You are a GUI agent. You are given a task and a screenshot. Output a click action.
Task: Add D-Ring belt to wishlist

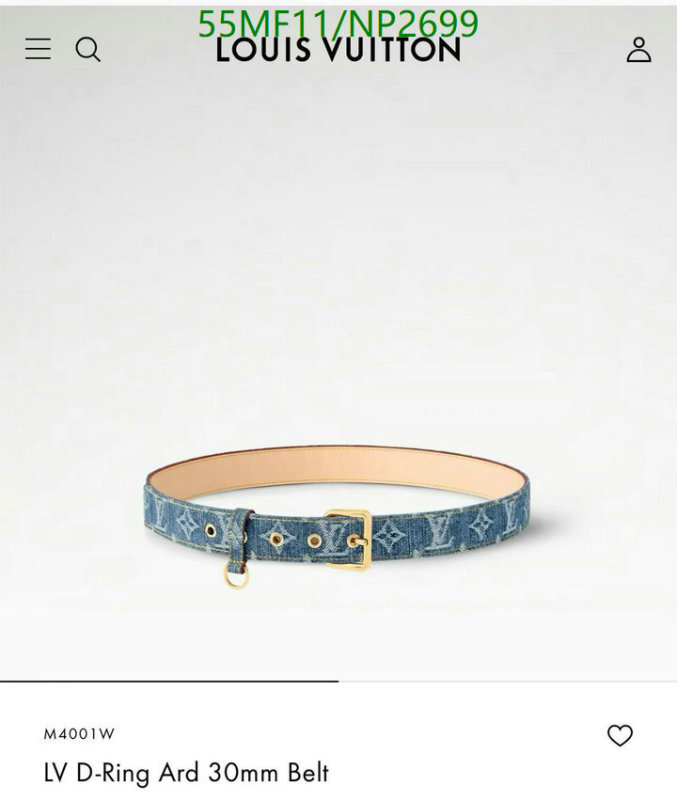click(x=620, y=736)
